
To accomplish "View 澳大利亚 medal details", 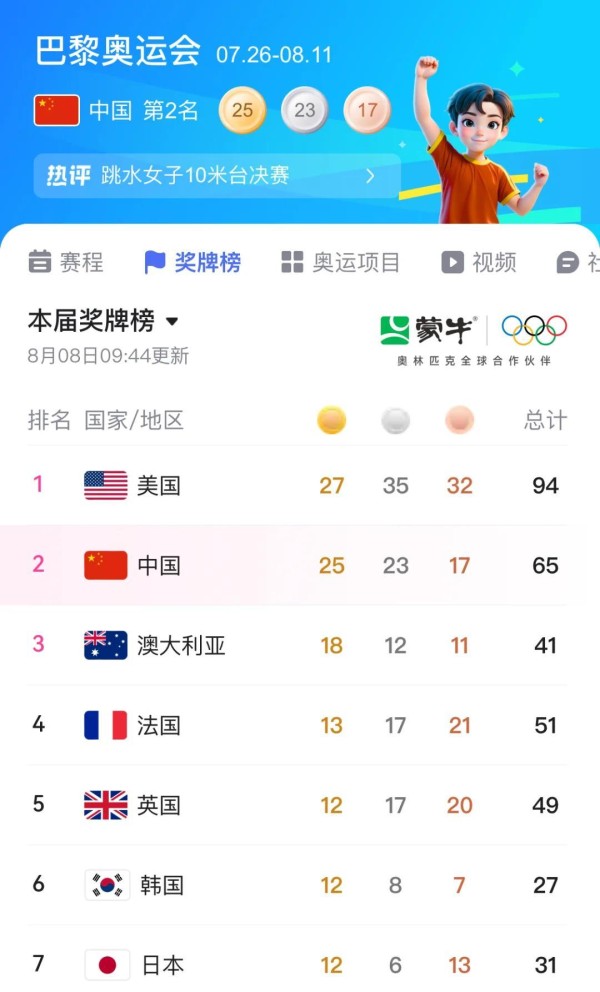I will click(x=300, y=645).
